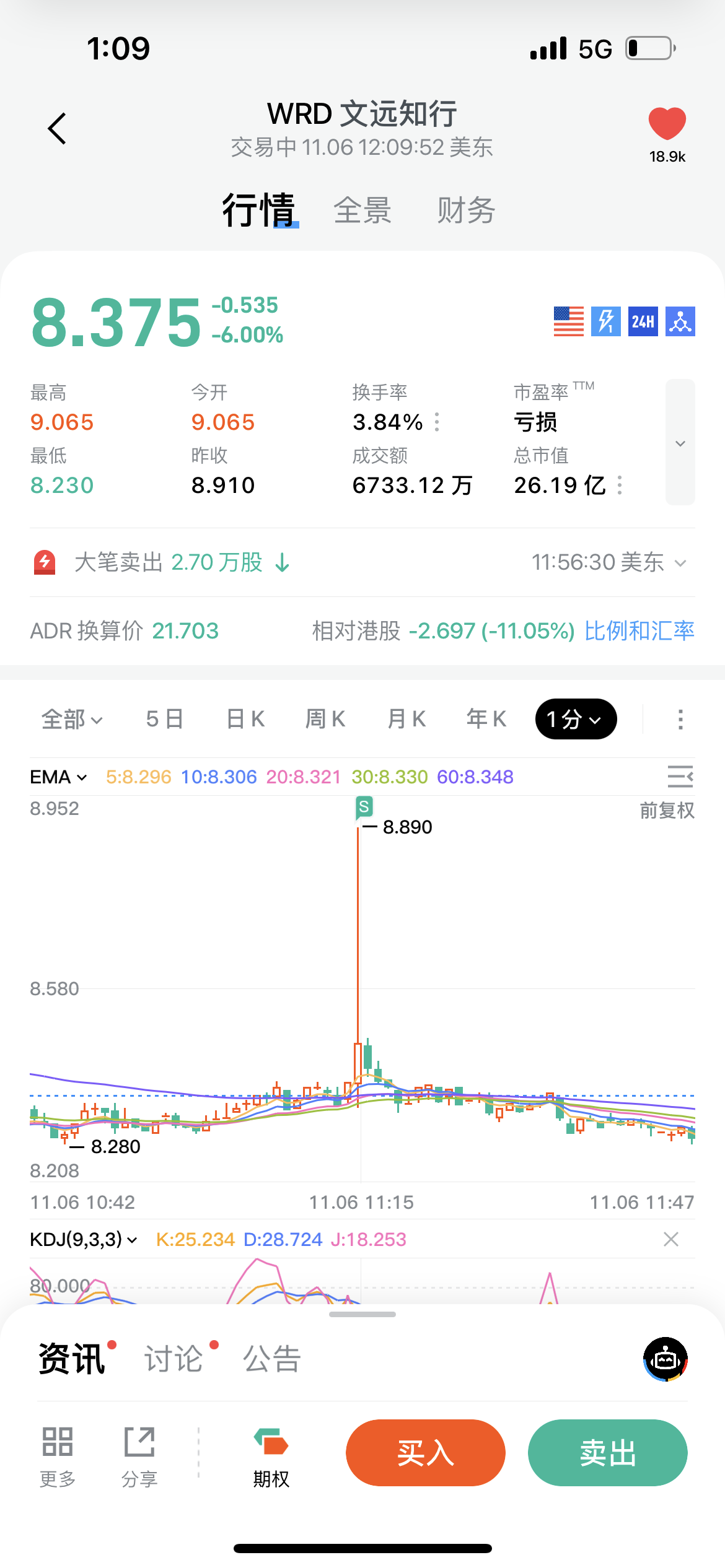The height and width of the screenshot is (1568, 725).
Task: Tap the green 卖出 button
Action: (x=607, y=1453)
